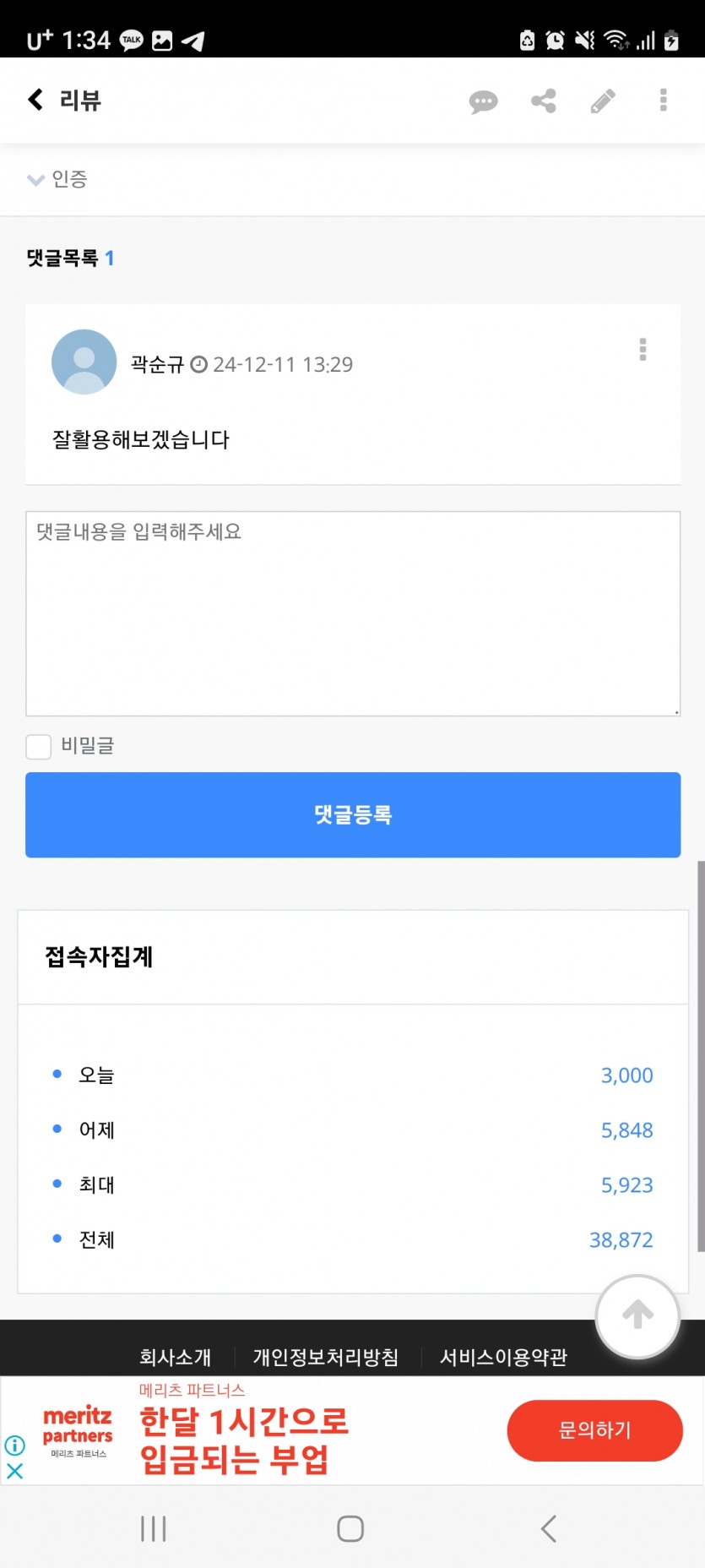The image size is (705, 1568).
Task: Tap 문의하기 on the Meritz ad
Action: pos(594,1430)
